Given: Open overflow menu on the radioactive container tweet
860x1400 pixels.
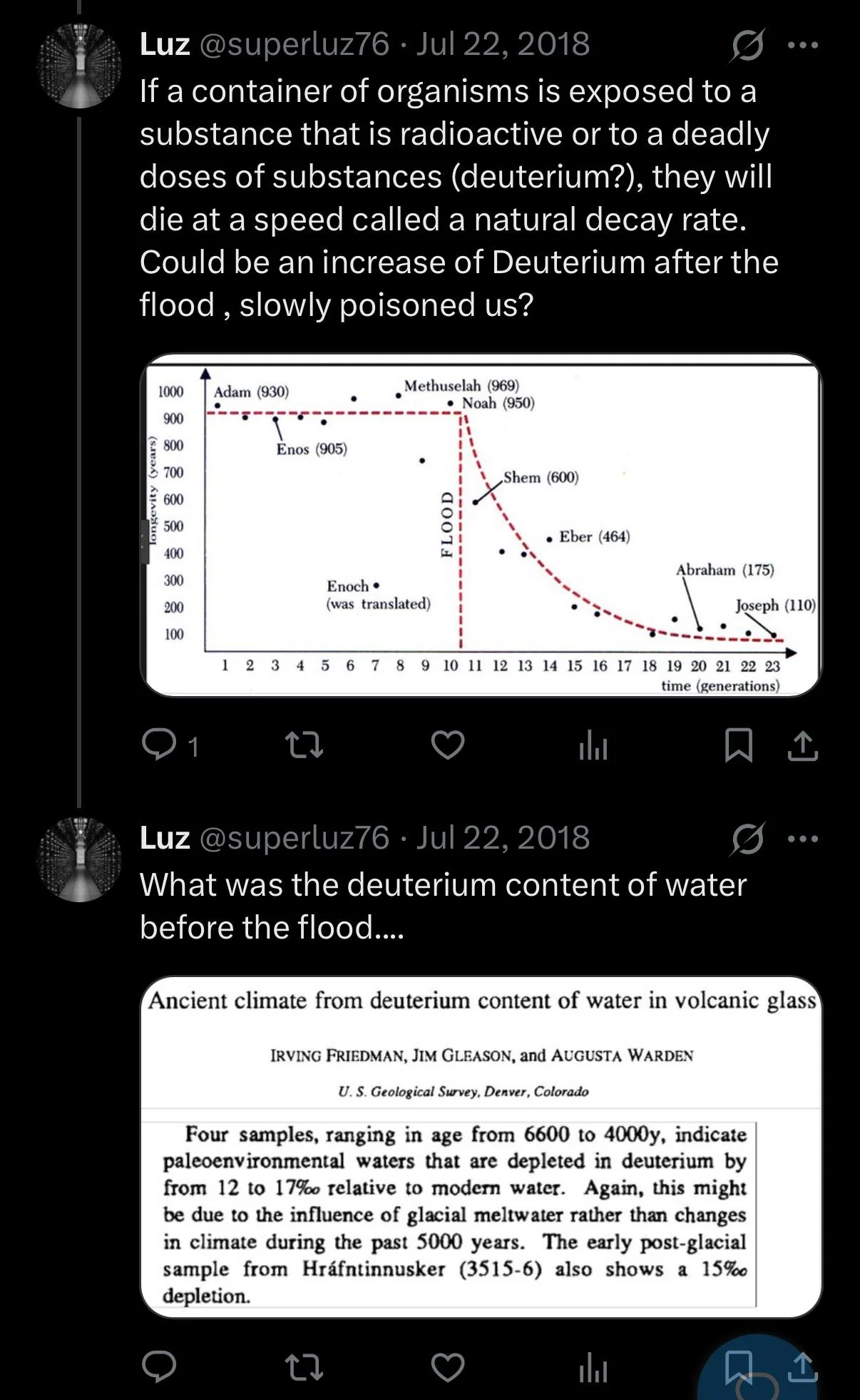Looking at the screenshot, I should tap(803, 46).
